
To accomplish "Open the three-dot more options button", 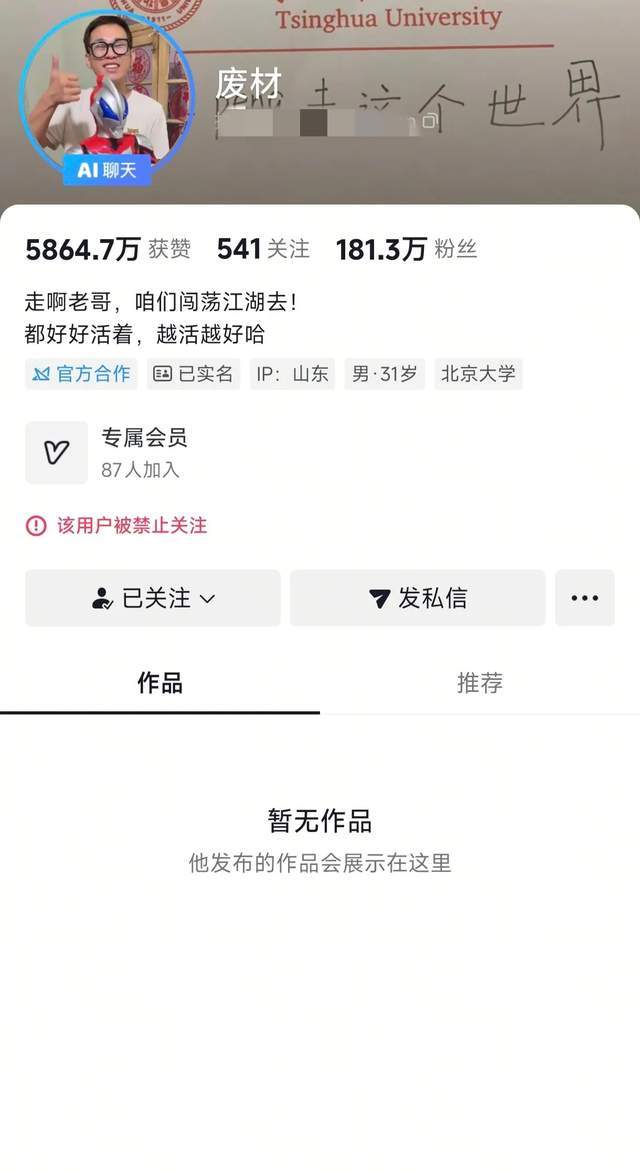I will pos(585,598).
